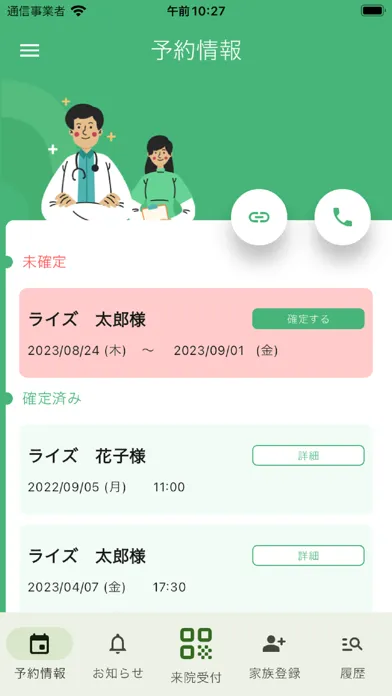Open 詳細 for ライズ 花子様
This screenshot has width=392, height=696.
click(308, 455)
